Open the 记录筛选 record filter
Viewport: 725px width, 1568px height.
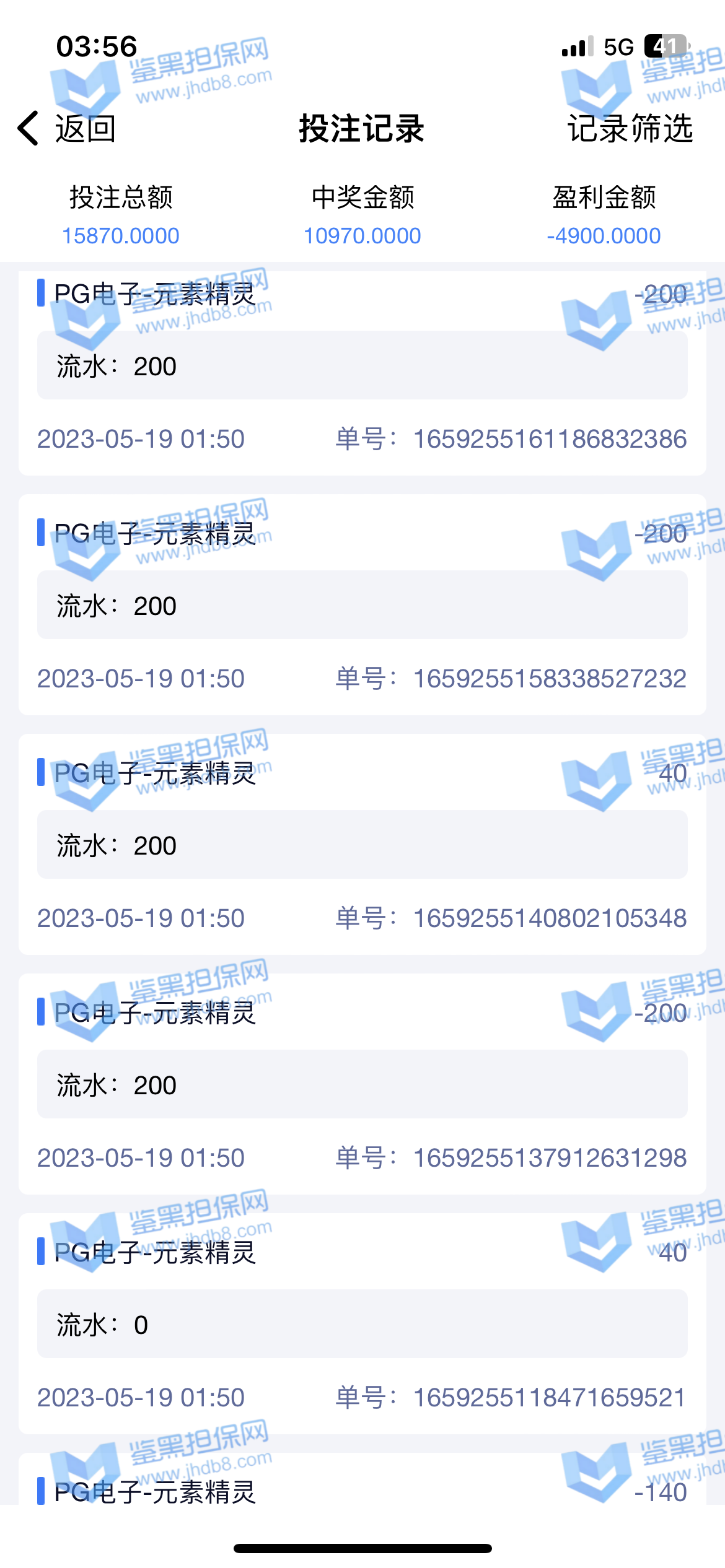point(630,129)
